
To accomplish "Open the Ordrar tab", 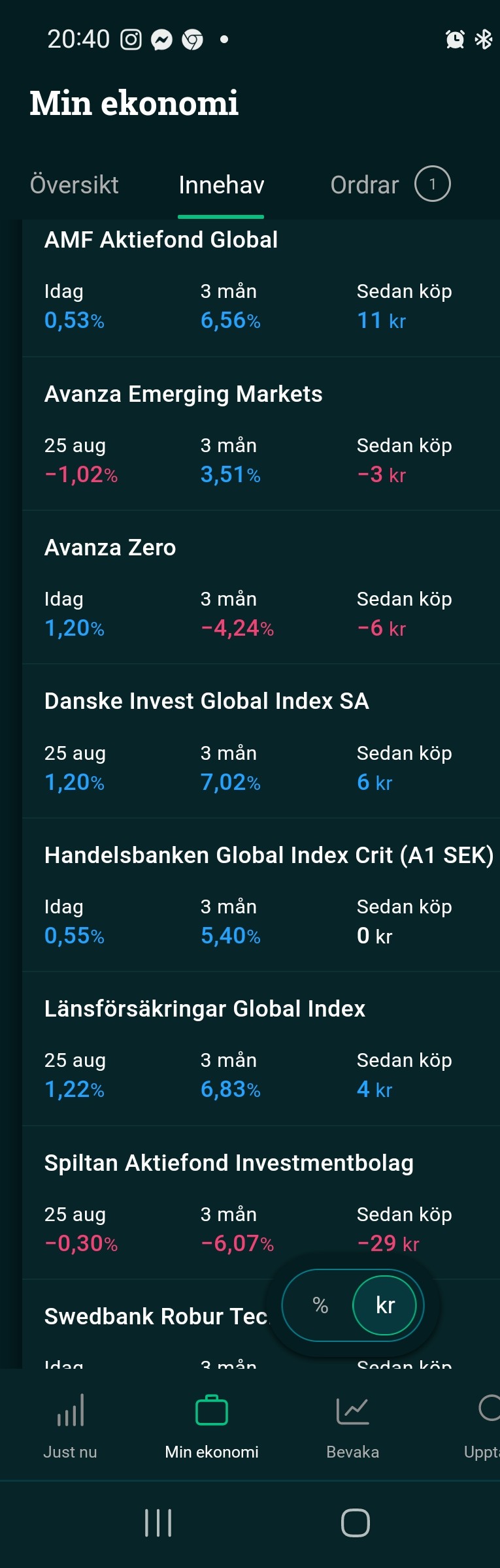I will (x=365, y=185).
